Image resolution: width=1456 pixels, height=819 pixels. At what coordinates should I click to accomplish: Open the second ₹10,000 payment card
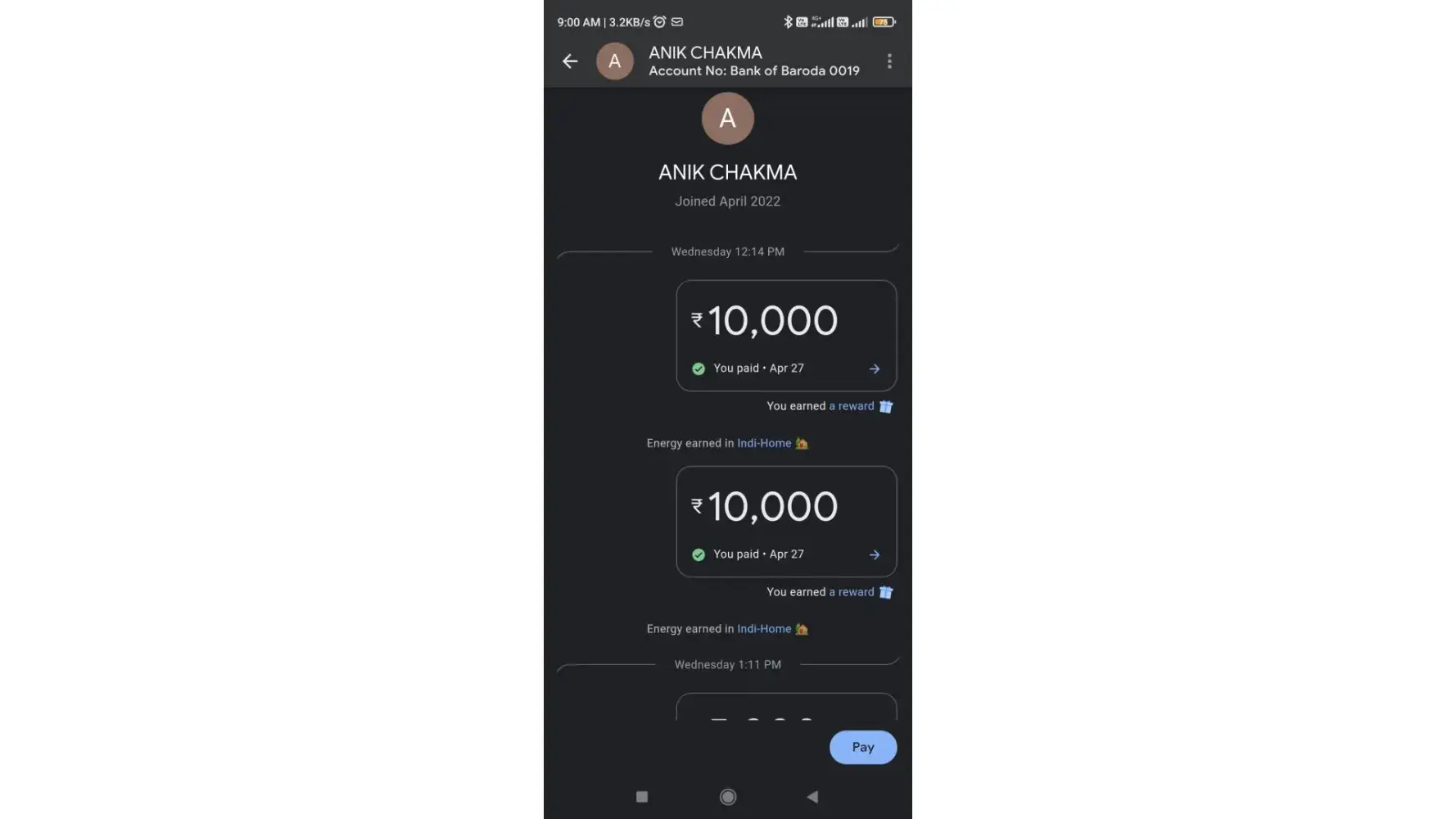(785, 522)
